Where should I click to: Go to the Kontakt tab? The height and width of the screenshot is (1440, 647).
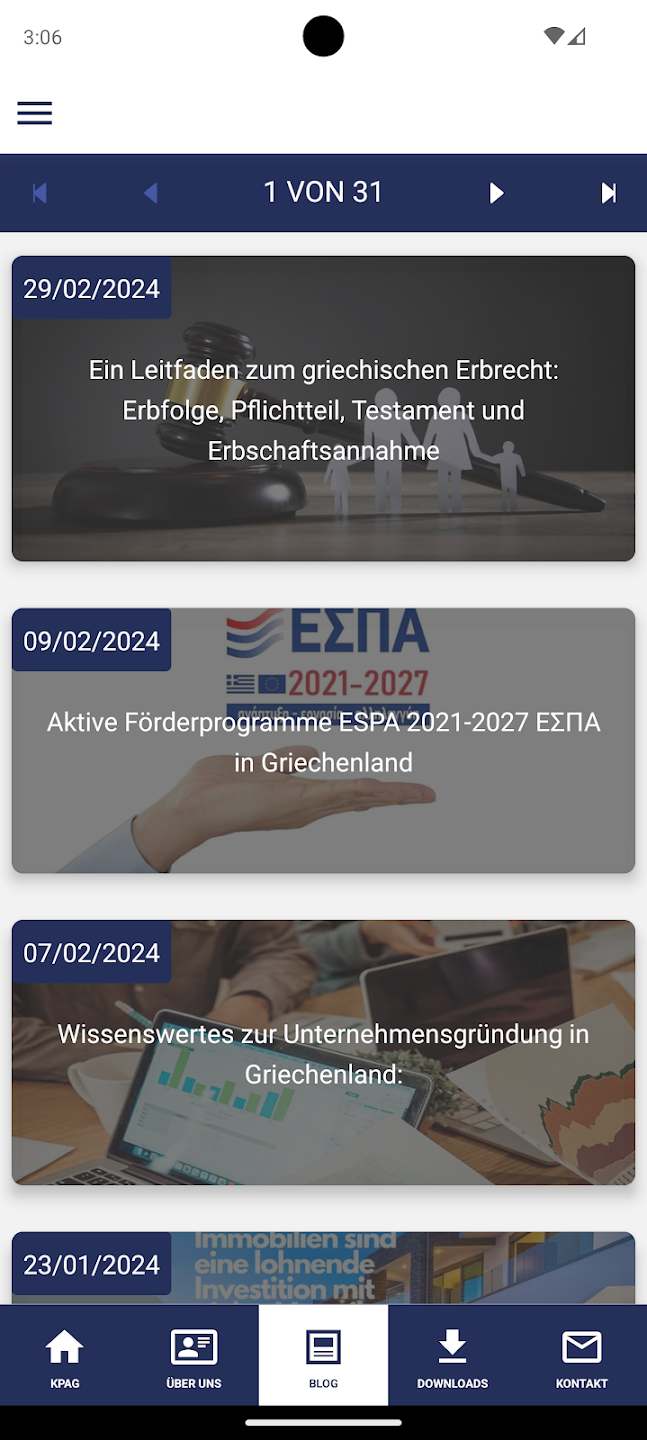(x=581, y=1356)
